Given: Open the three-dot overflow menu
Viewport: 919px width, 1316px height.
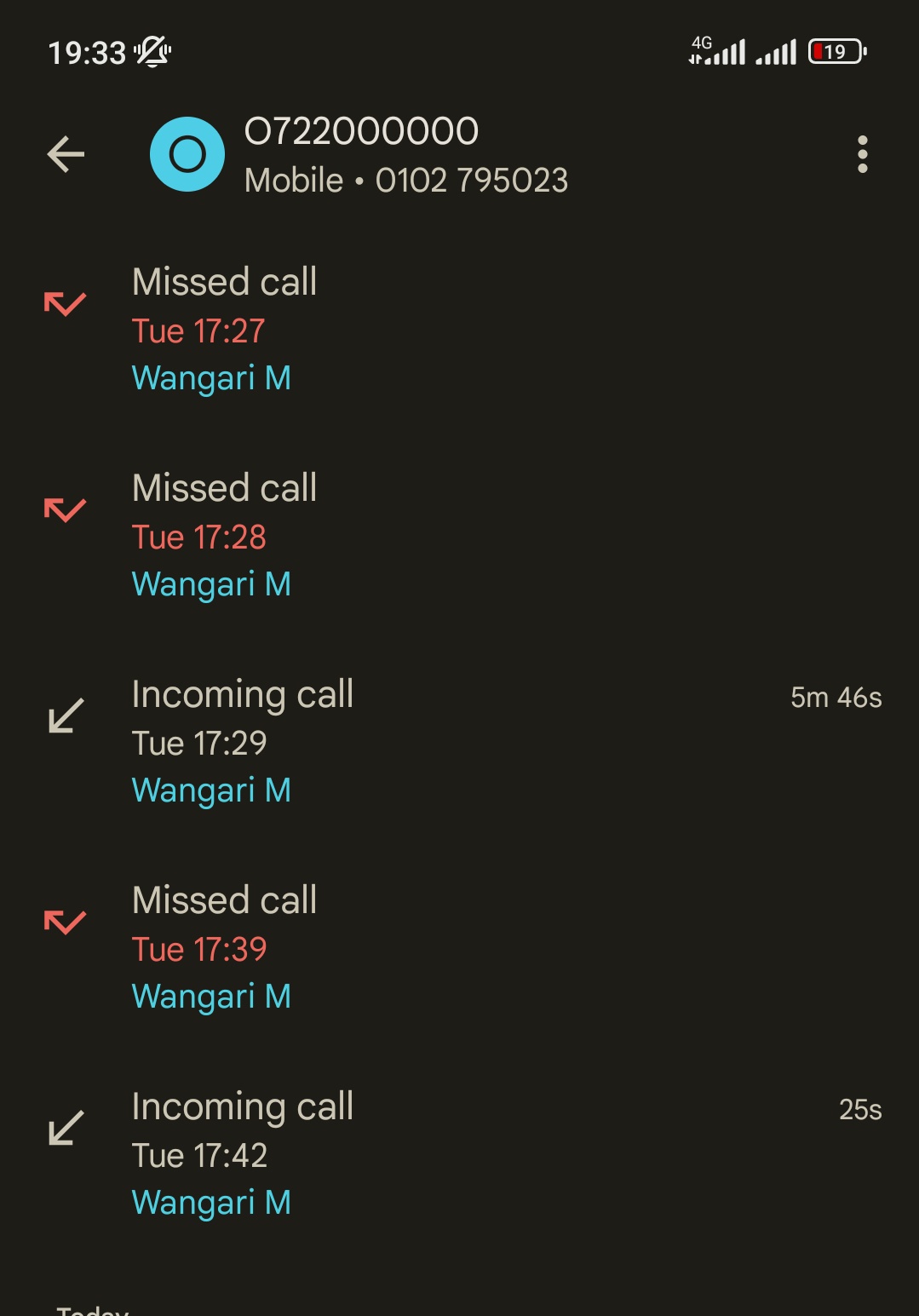Looking at the screenshot, I should [x=862, y=154].
